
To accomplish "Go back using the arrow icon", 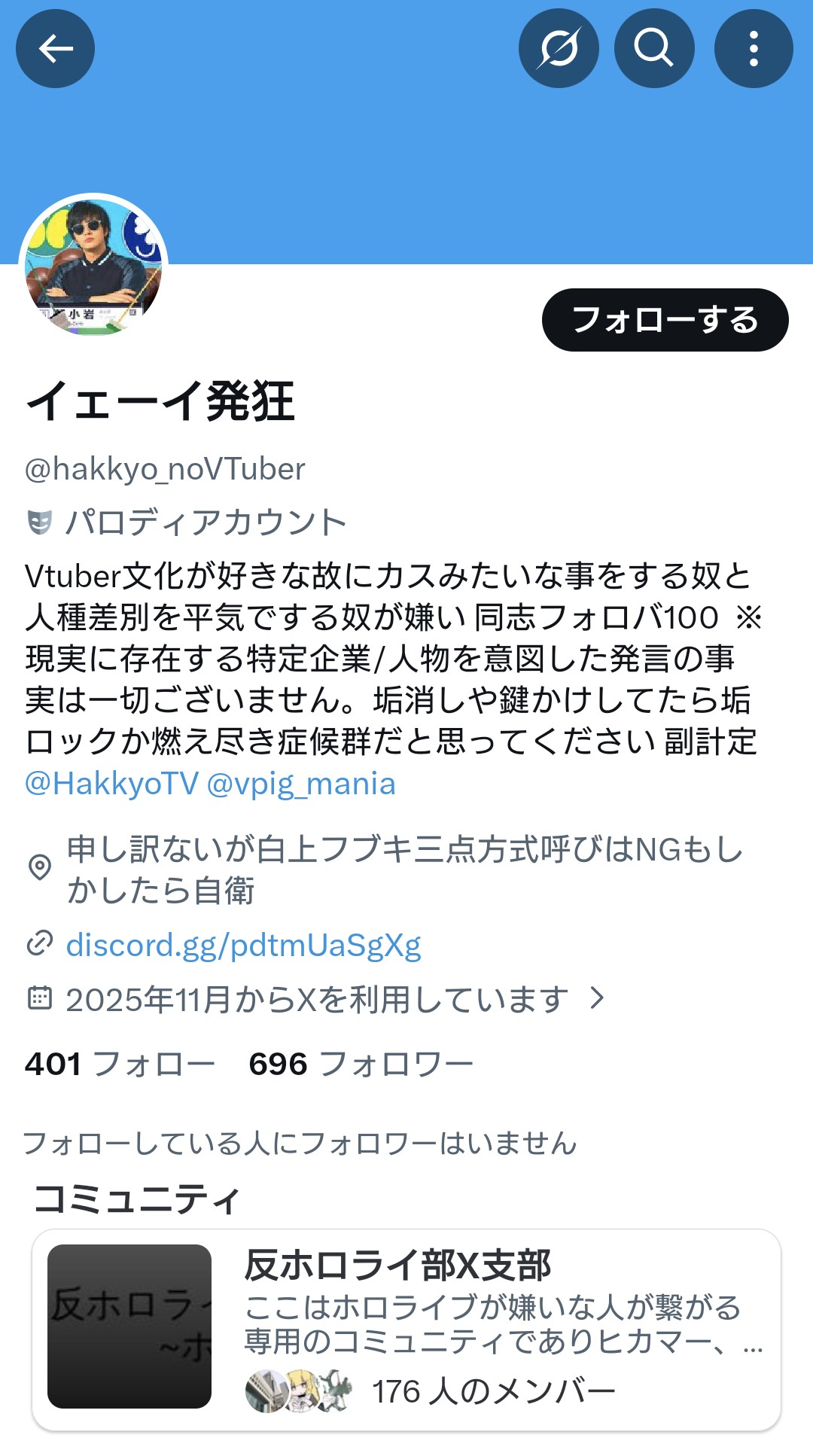I will [55, 49].
